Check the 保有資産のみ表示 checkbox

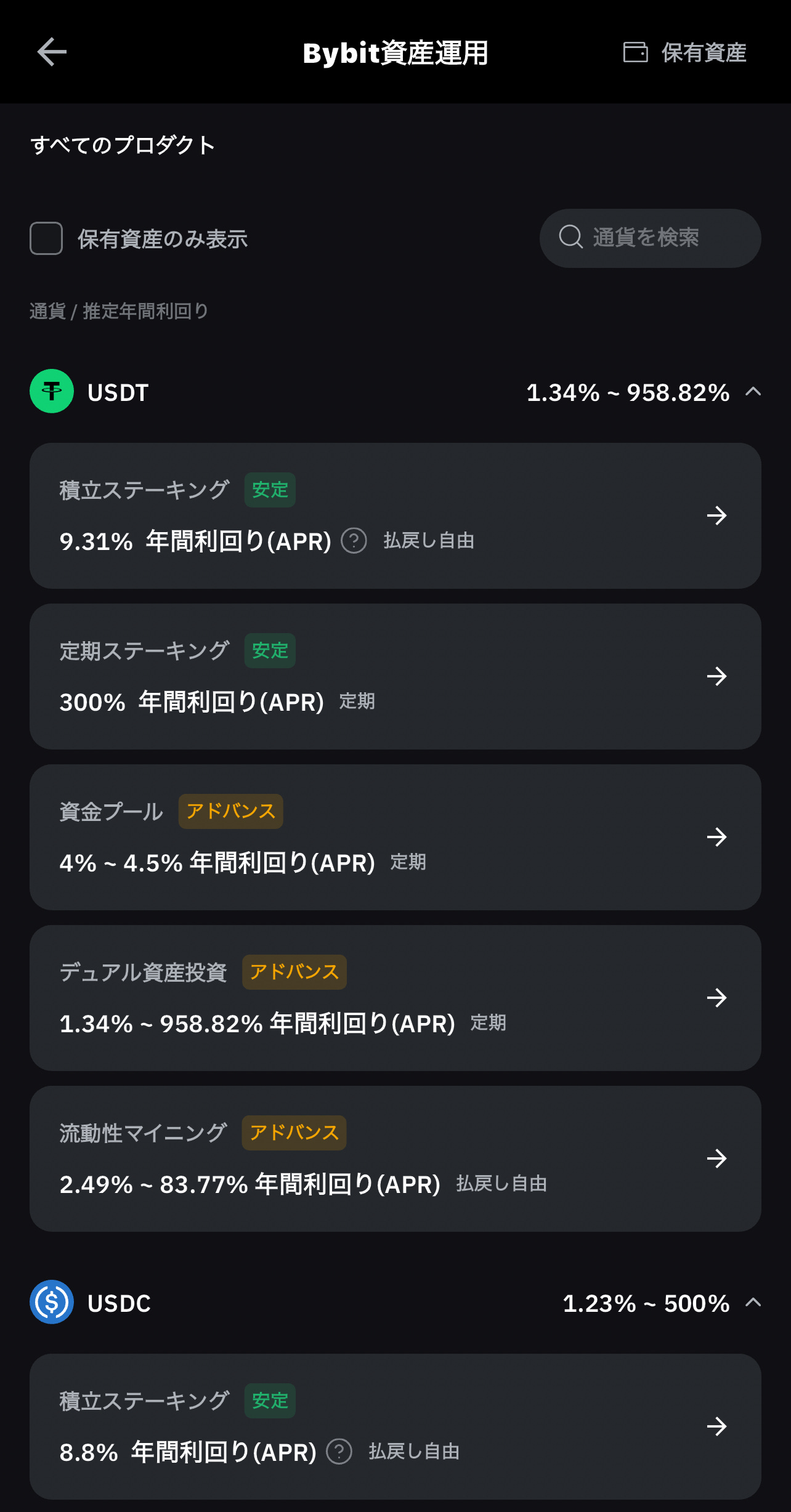46,238
